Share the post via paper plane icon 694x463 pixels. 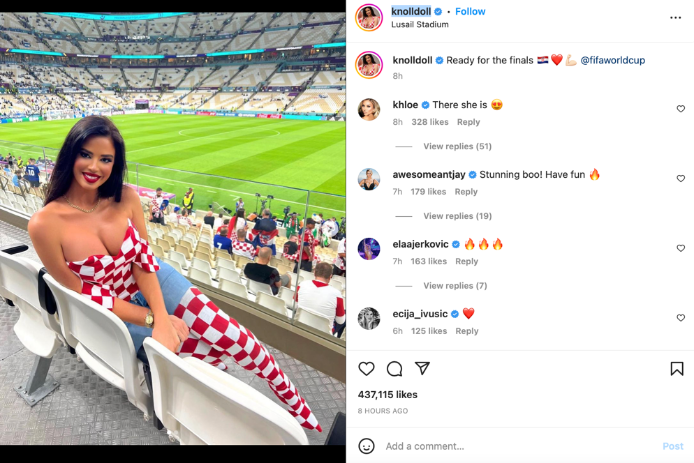(422, 369)
